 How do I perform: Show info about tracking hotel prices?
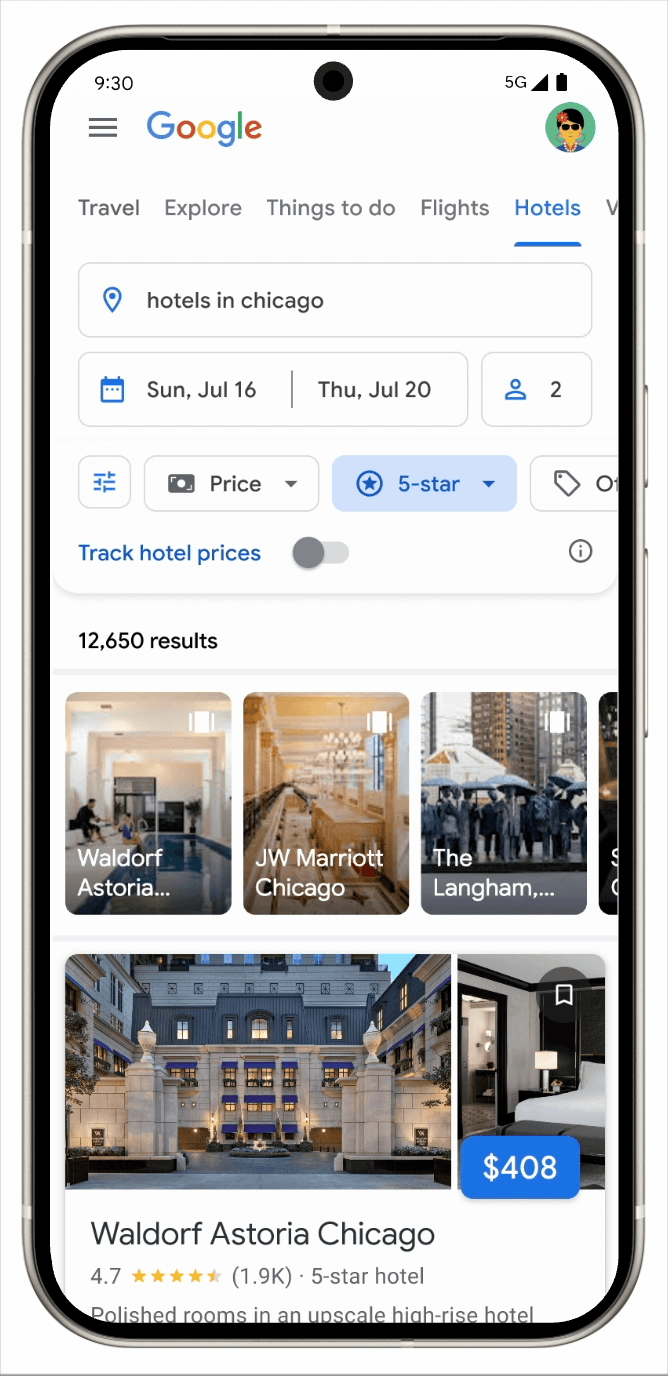tap(580, 551)
